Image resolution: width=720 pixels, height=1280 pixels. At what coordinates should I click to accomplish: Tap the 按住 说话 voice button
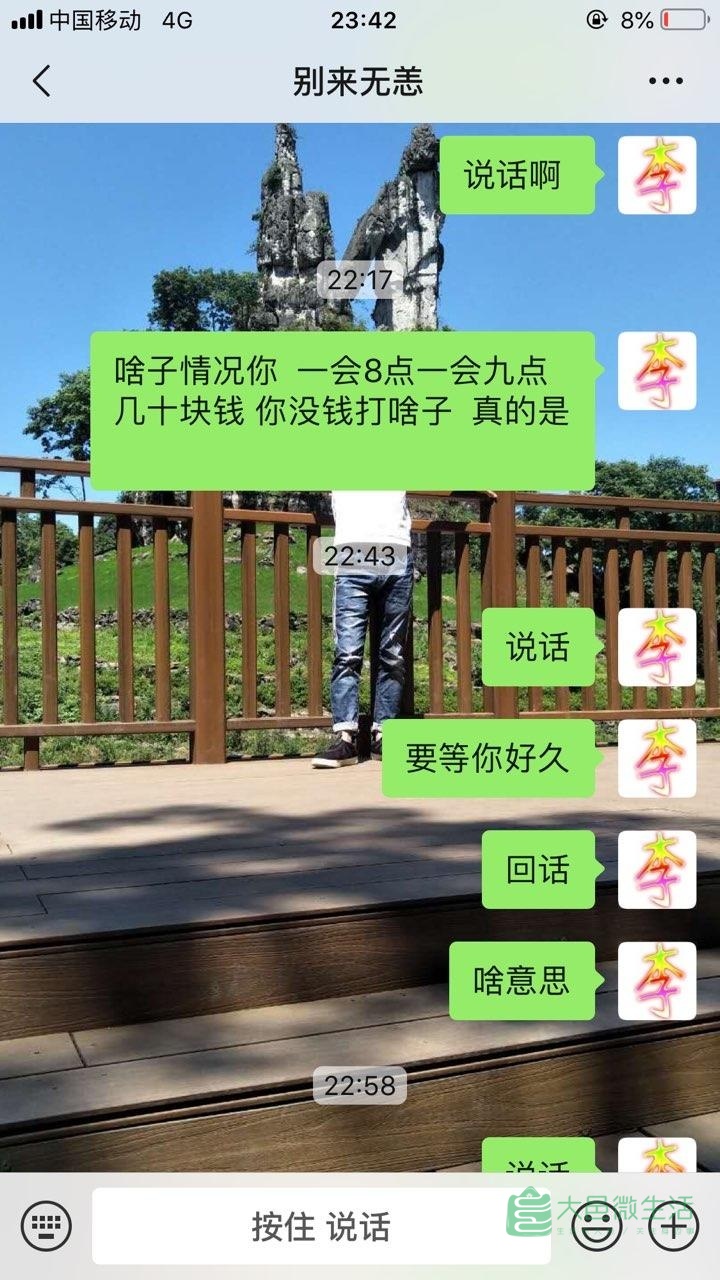(x=320, y=1226)
